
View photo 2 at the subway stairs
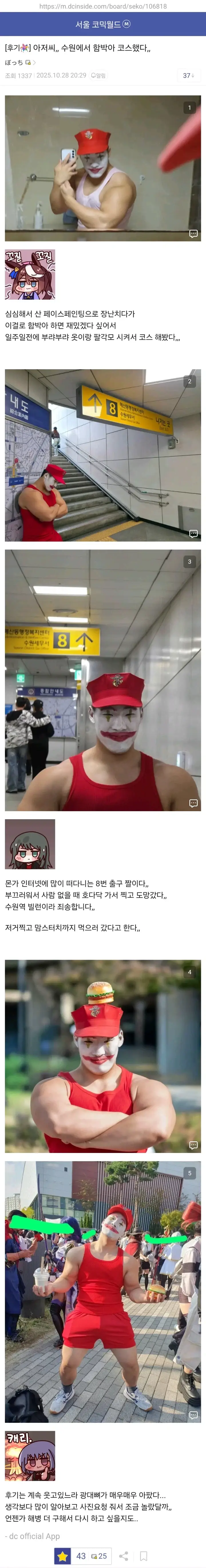pos(103,455)
